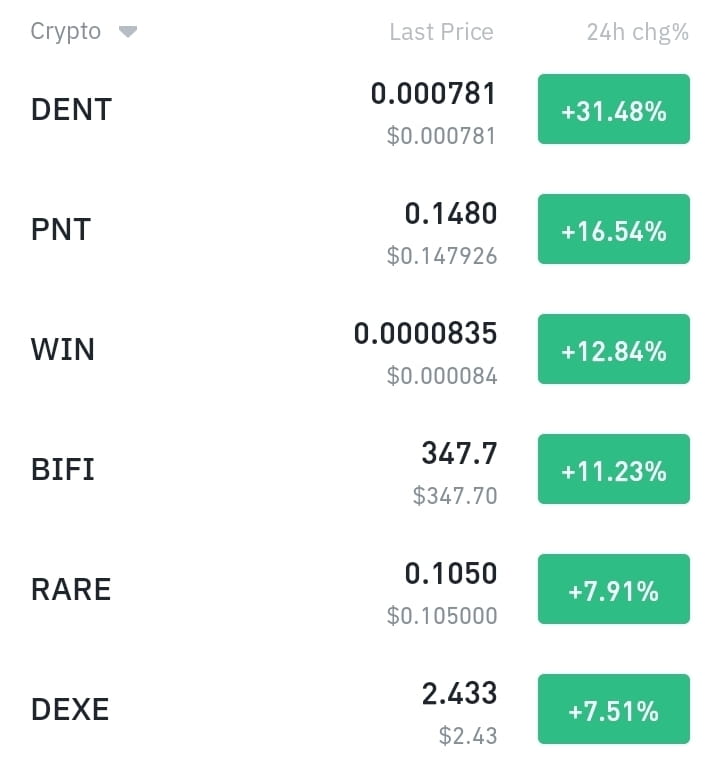
Task: Click DEXE's +7.51% change badge
Action: click(613, 709)
